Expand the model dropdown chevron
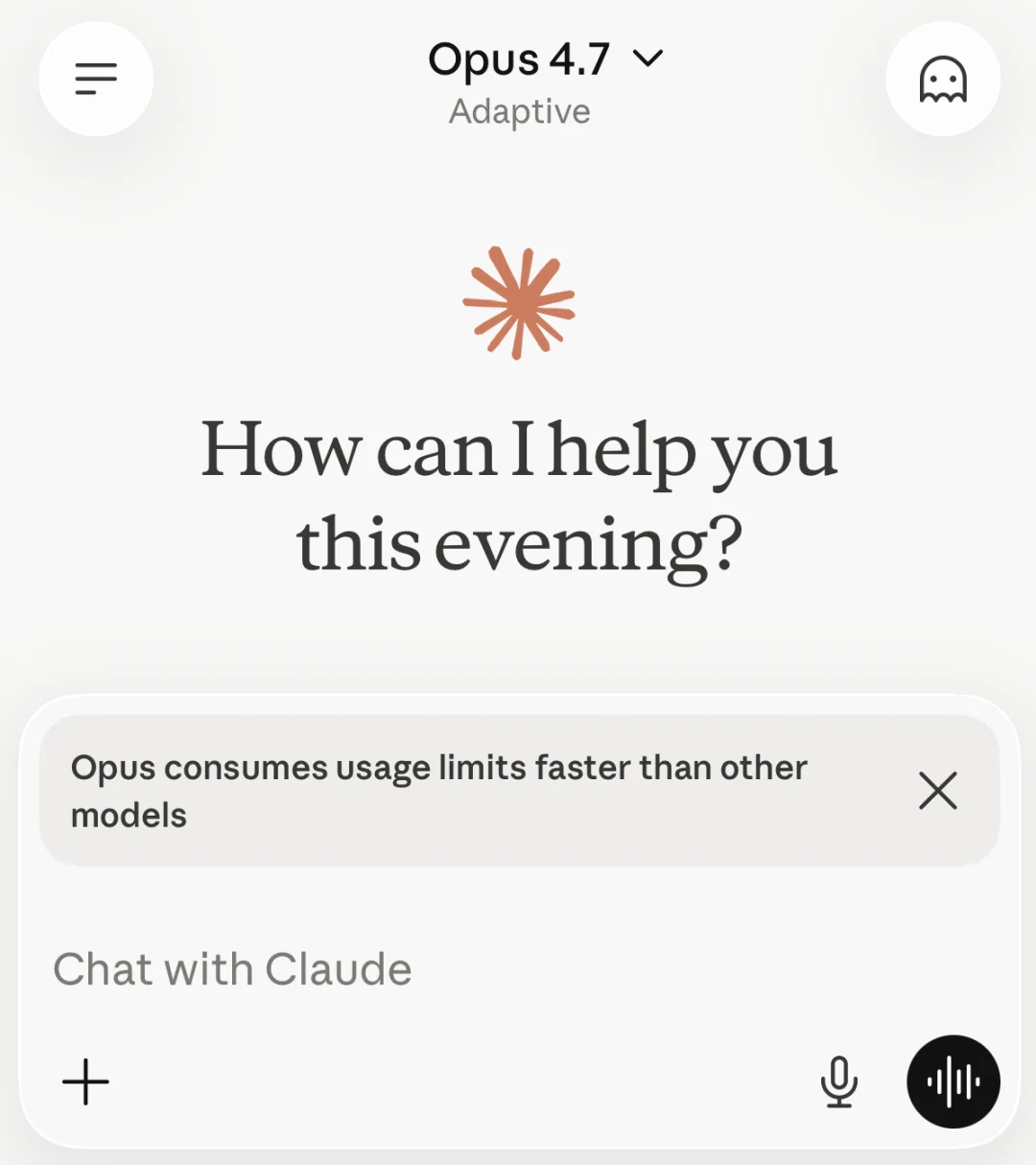This screenshot has height=1165, width=1036. (x=647, y=59)
